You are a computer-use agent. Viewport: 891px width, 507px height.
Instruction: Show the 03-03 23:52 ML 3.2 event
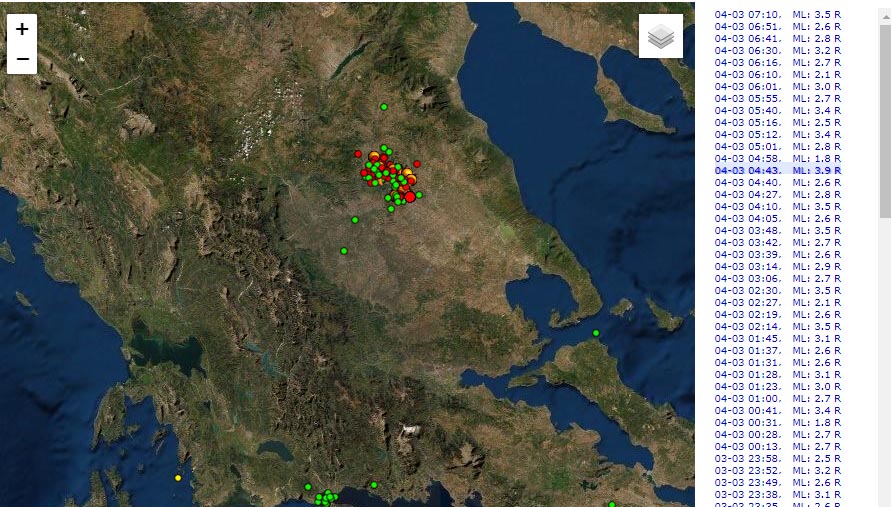pos(777,470)
